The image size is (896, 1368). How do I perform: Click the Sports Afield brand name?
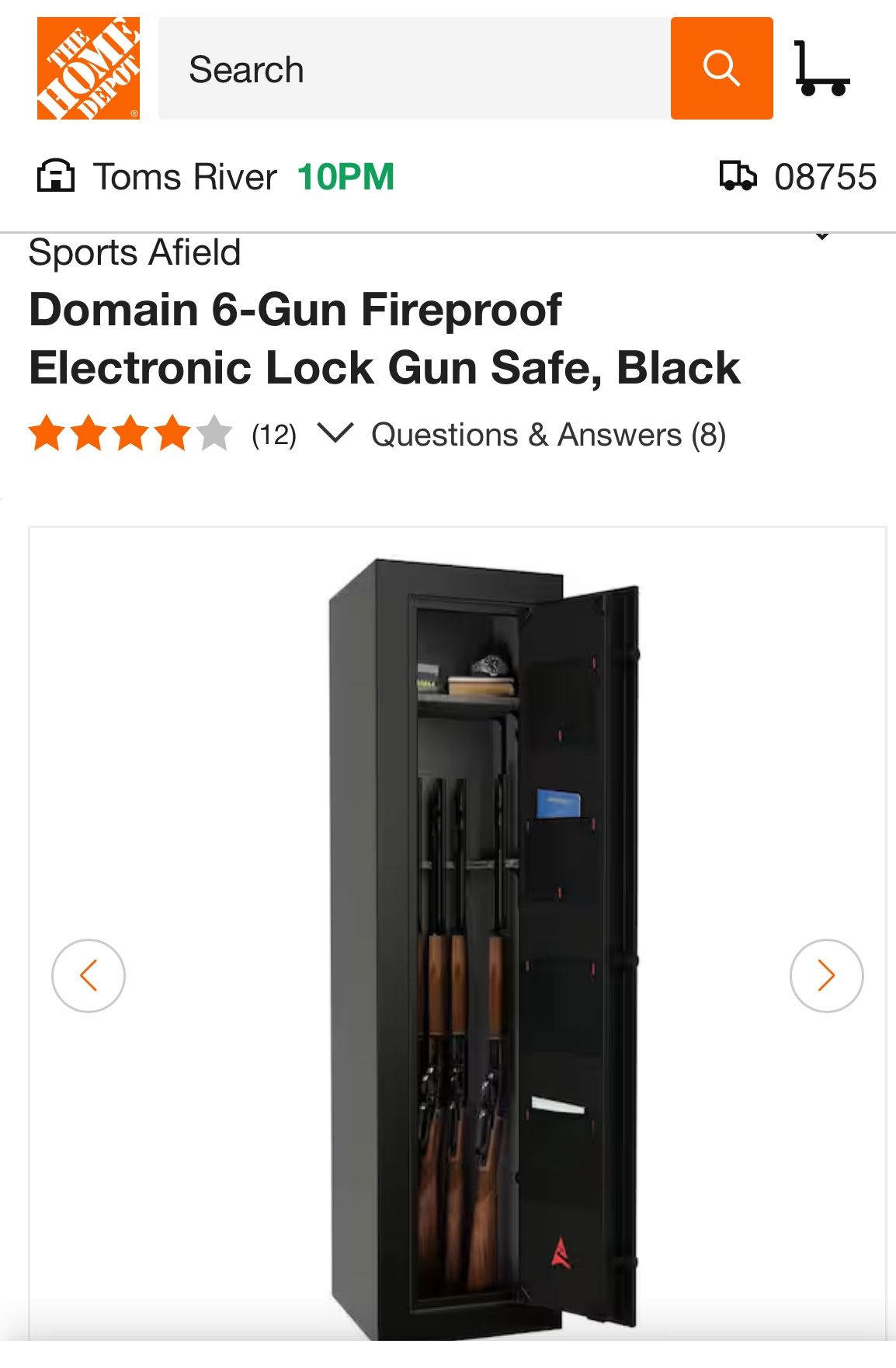[x=135, y=252]
